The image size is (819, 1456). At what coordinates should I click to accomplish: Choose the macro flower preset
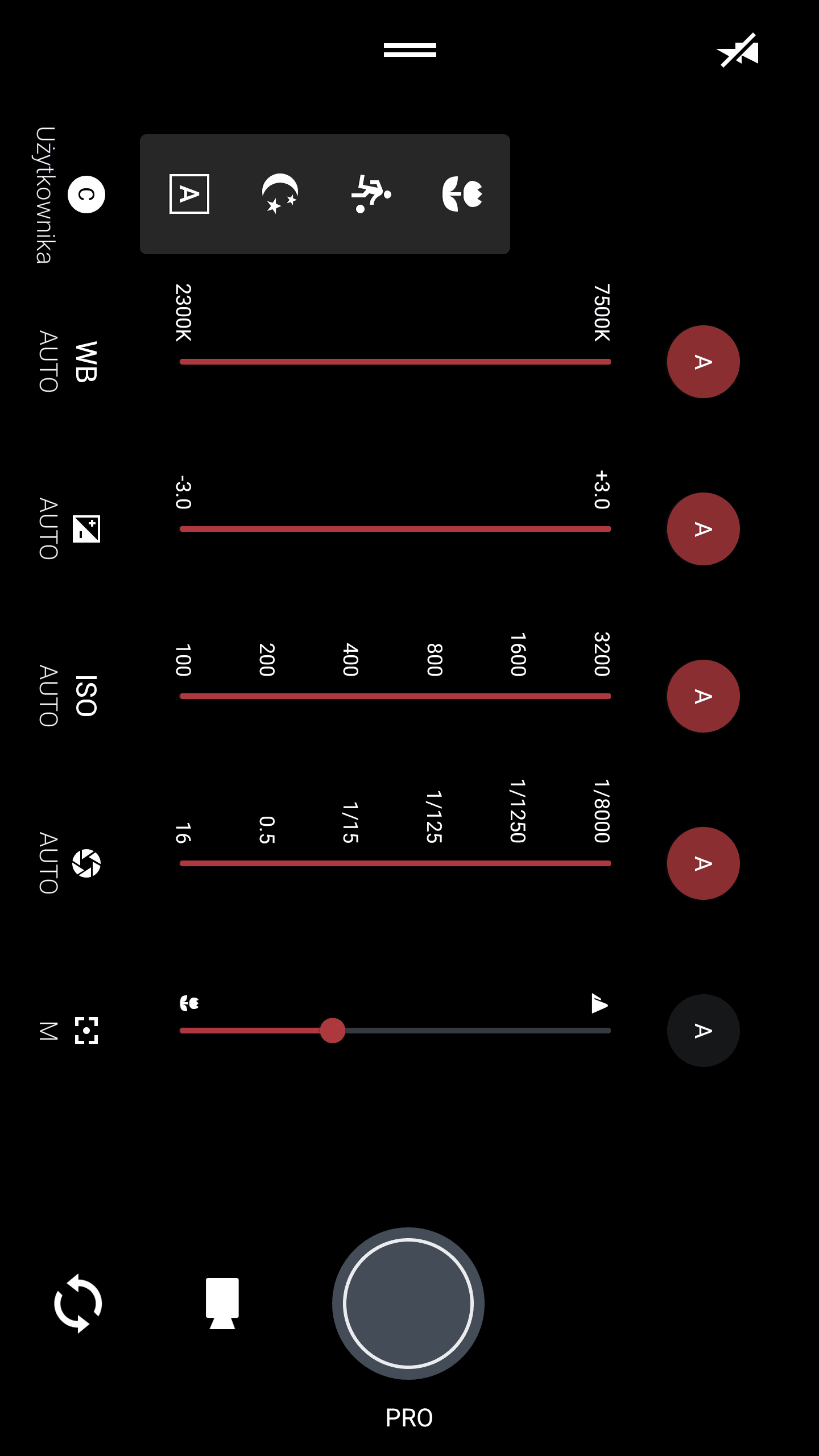[462, 194]
